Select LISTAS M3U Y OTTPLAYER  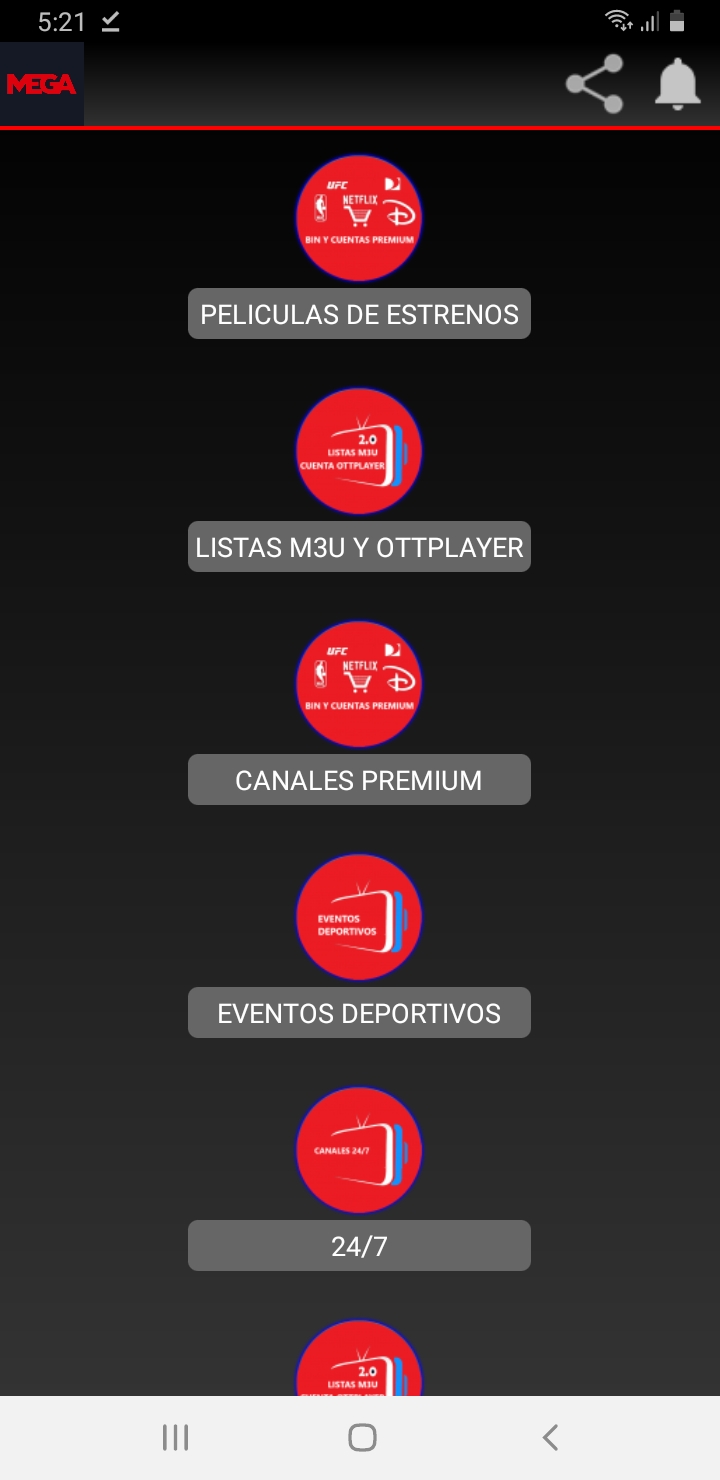[x=359, y=547]
